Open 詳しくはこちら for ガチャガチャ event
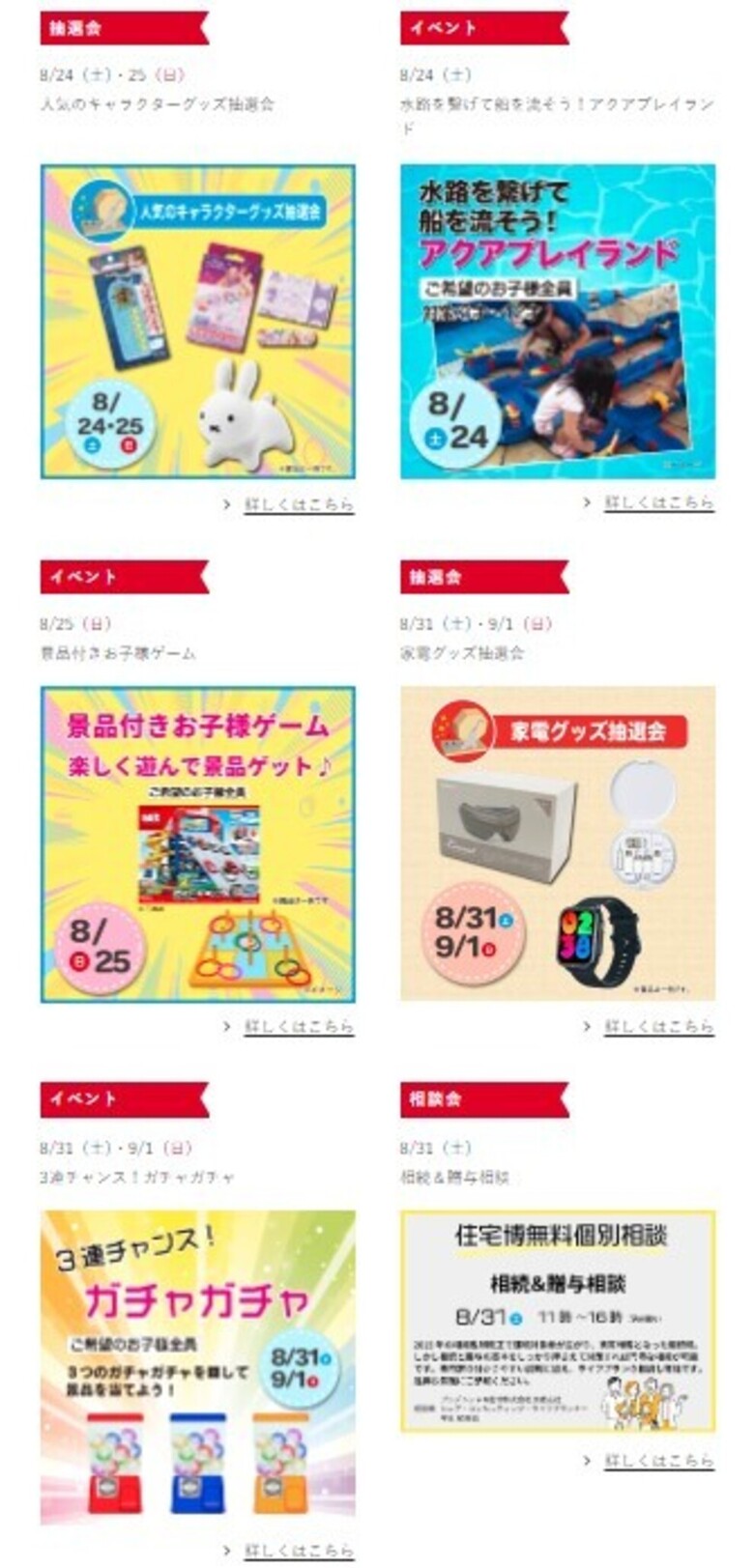The height and width of the screenshot is (1568, 754). point(298,1551)
